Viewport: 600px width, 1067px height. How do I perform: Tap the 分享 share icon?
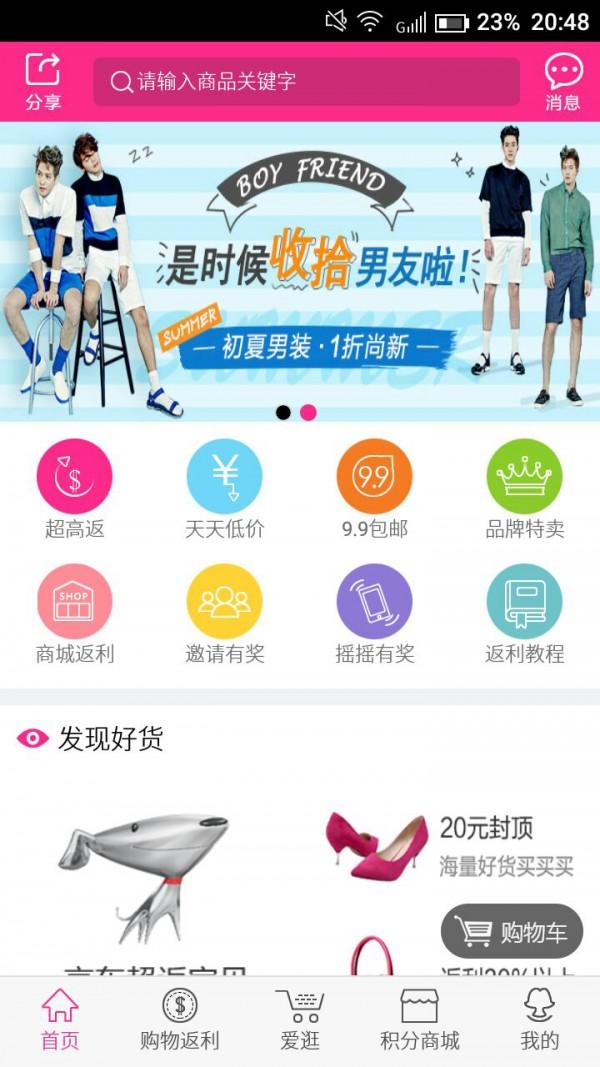43,80
